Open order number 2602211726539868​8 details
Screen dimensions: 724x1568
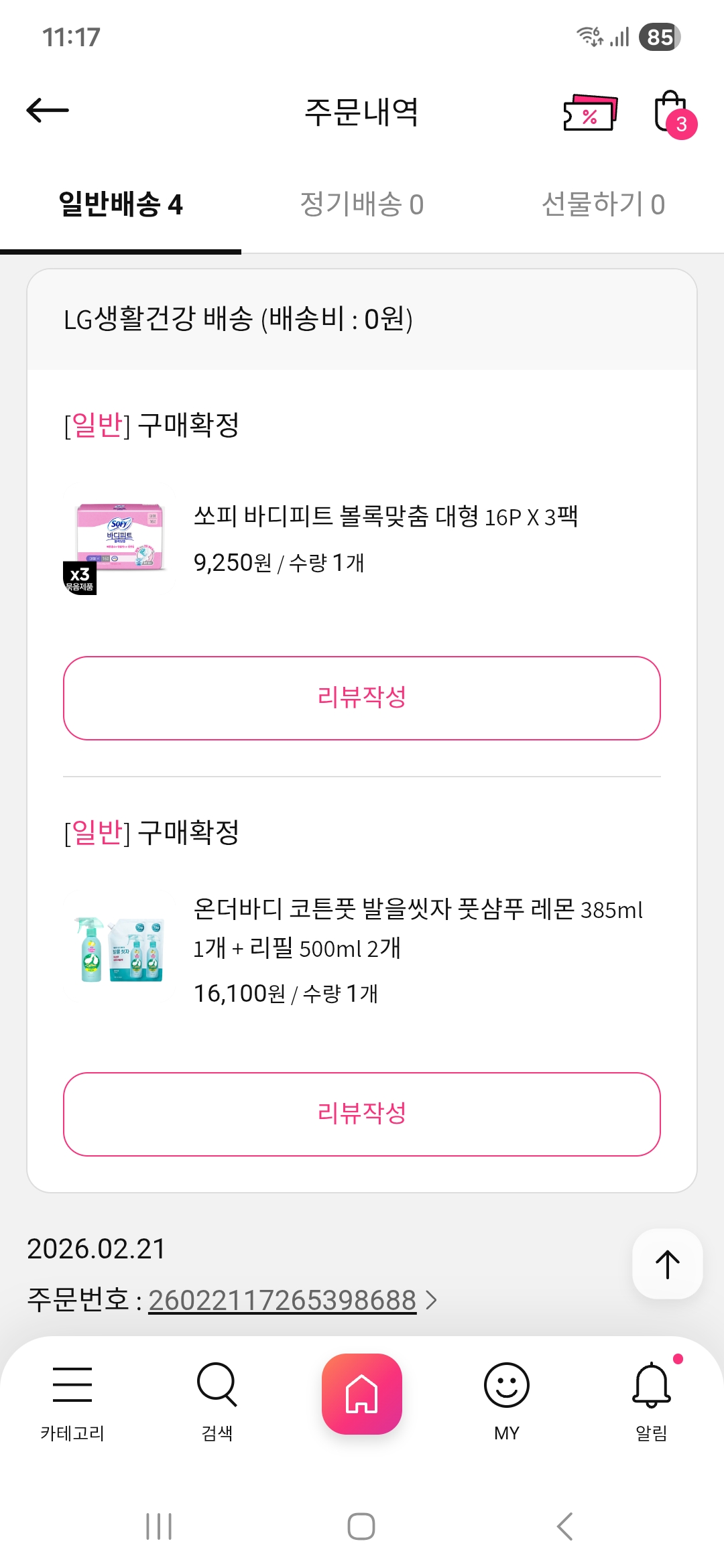(282, 1301)
